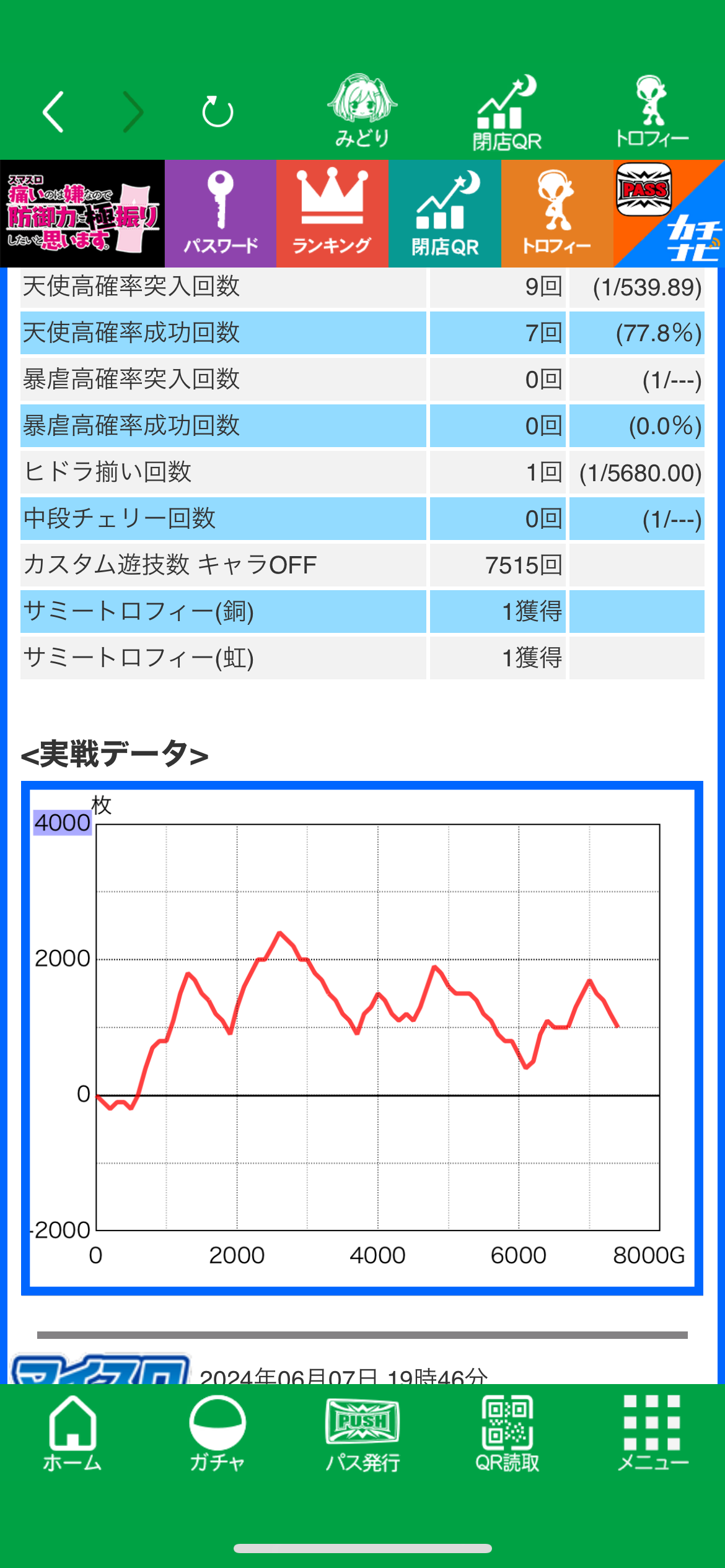The image size is (725, 1568).
Task: Open the 防御力に極振り game banner
Action: pos(82,214)
